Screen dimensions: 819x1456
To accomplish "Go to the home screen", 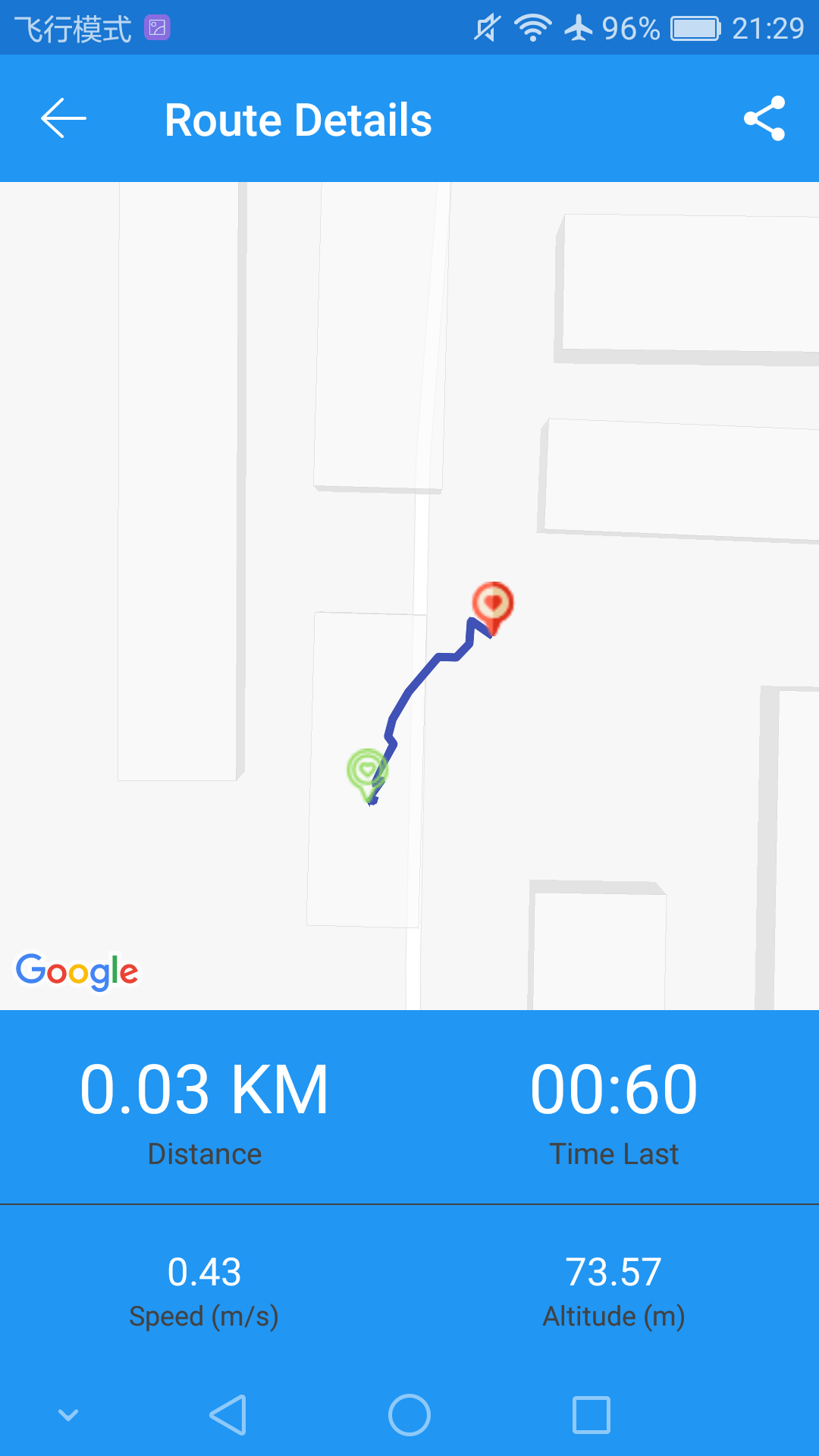I will click(x=409, y=1415).
